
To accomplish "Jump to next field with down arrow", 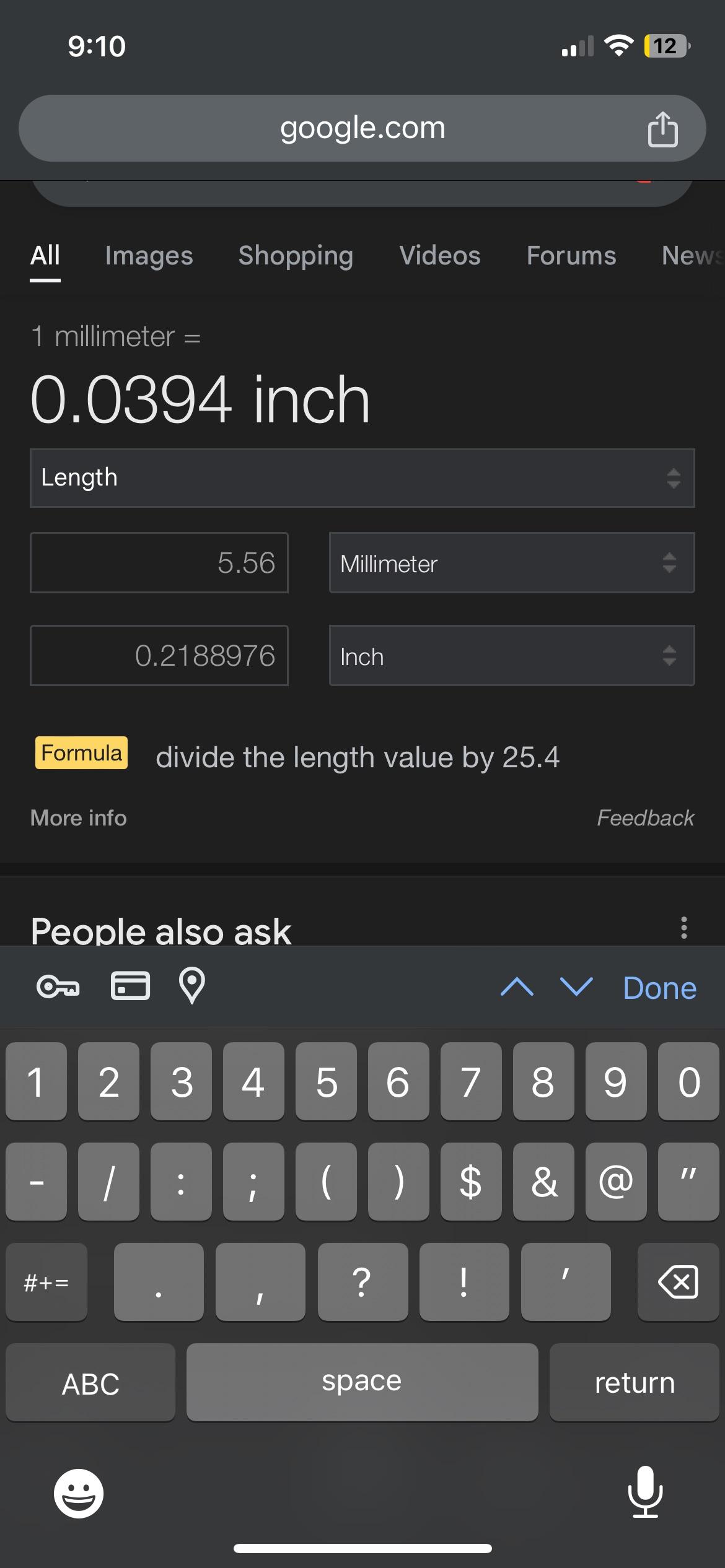I will click(576, 987).
